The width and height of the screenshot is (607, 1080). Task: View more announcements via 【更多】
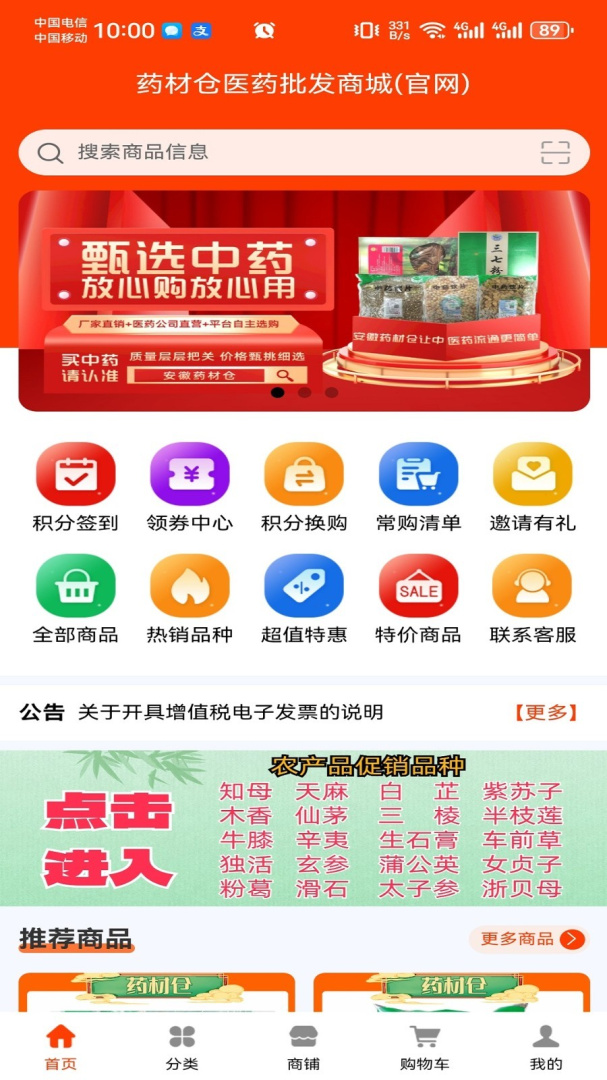coord(546,712)
